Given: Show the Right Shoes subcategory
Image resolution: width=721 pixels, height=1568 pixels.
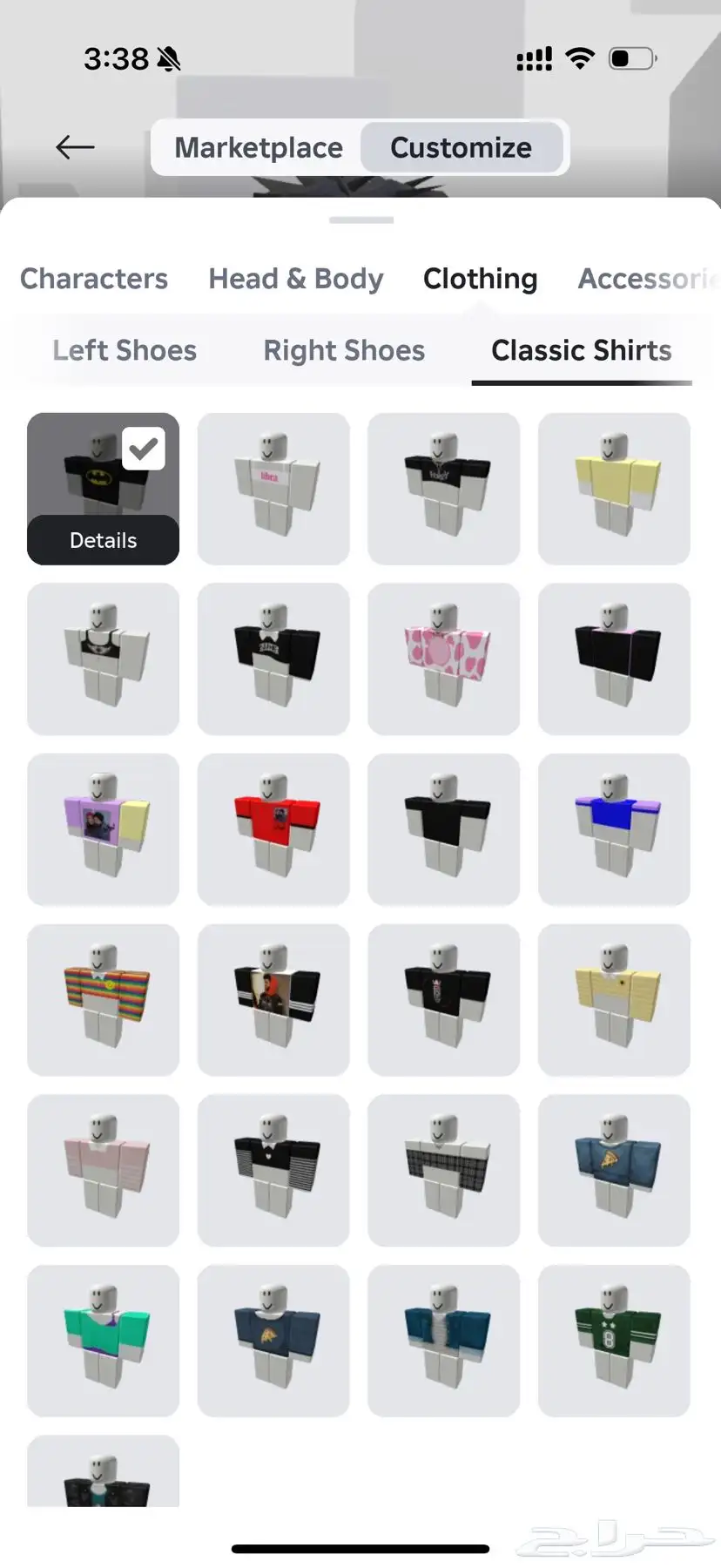Looking at the screenshot, I should 344,350.
